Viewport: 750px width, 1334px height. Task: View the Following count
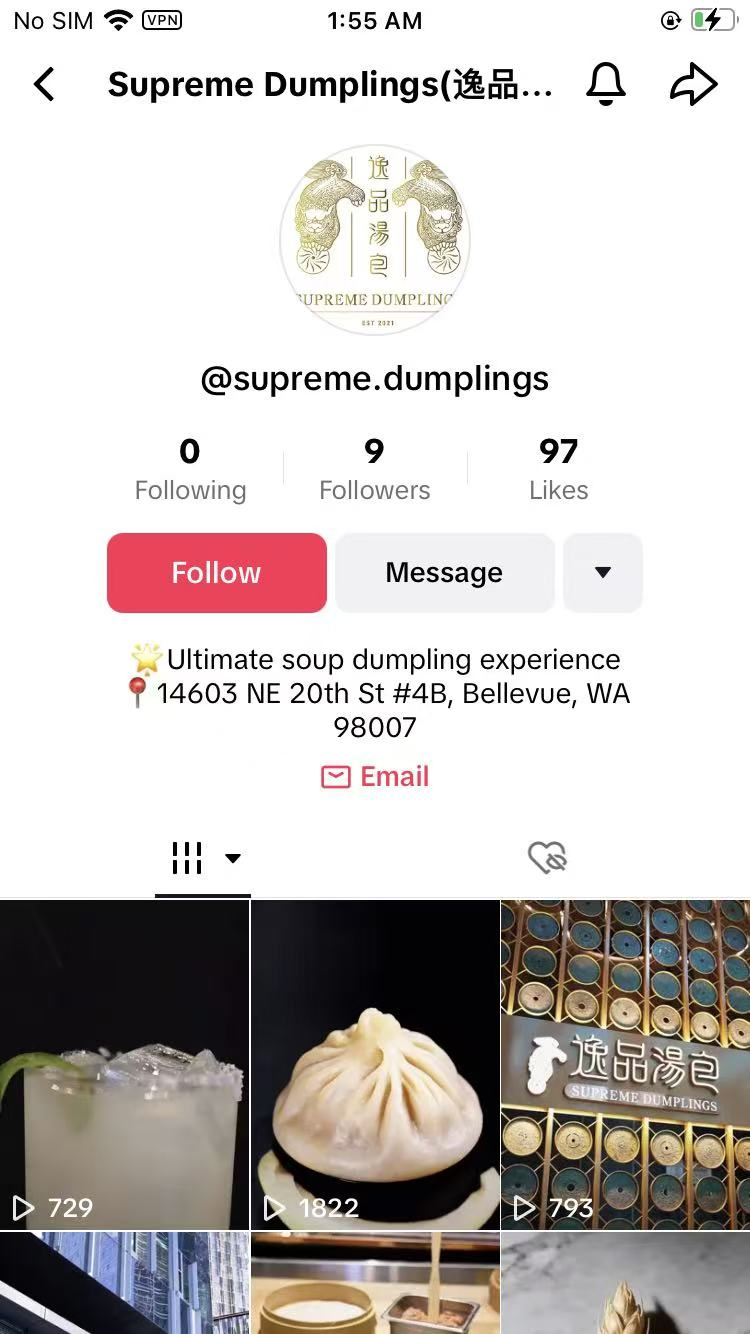(190, 470)
